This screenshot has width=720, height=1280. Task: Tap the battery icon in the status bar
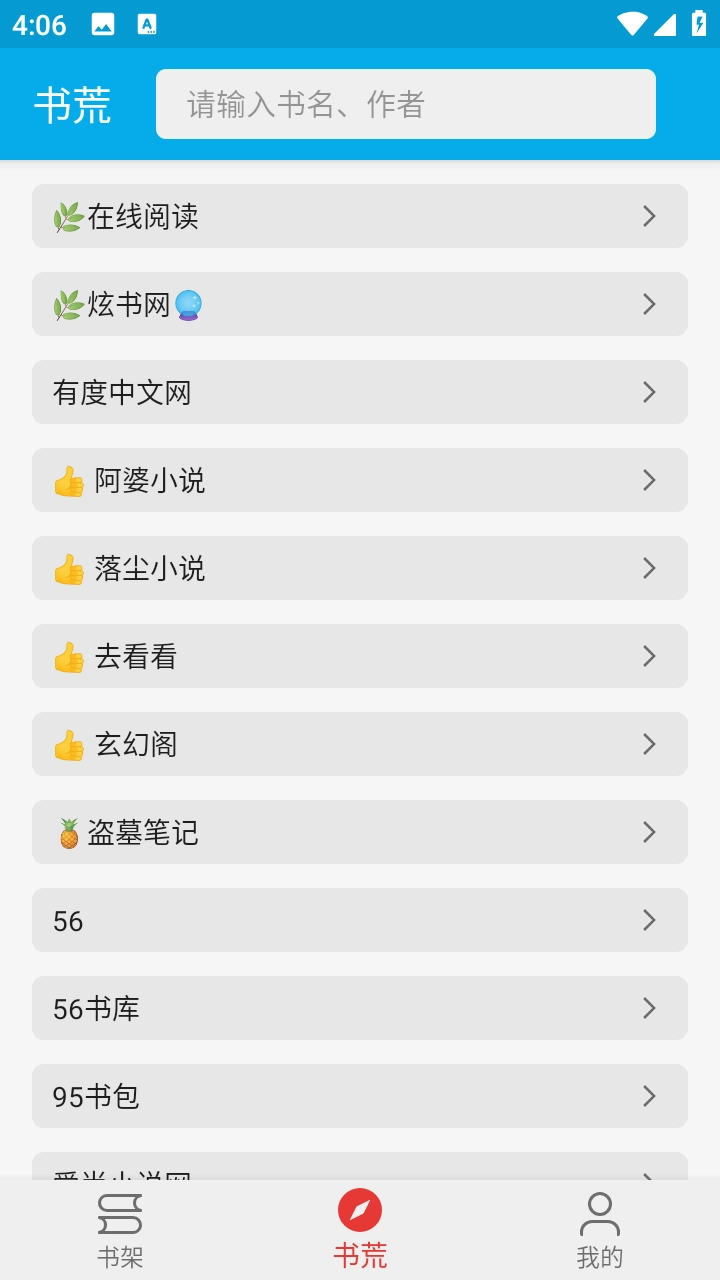(699, 24)
